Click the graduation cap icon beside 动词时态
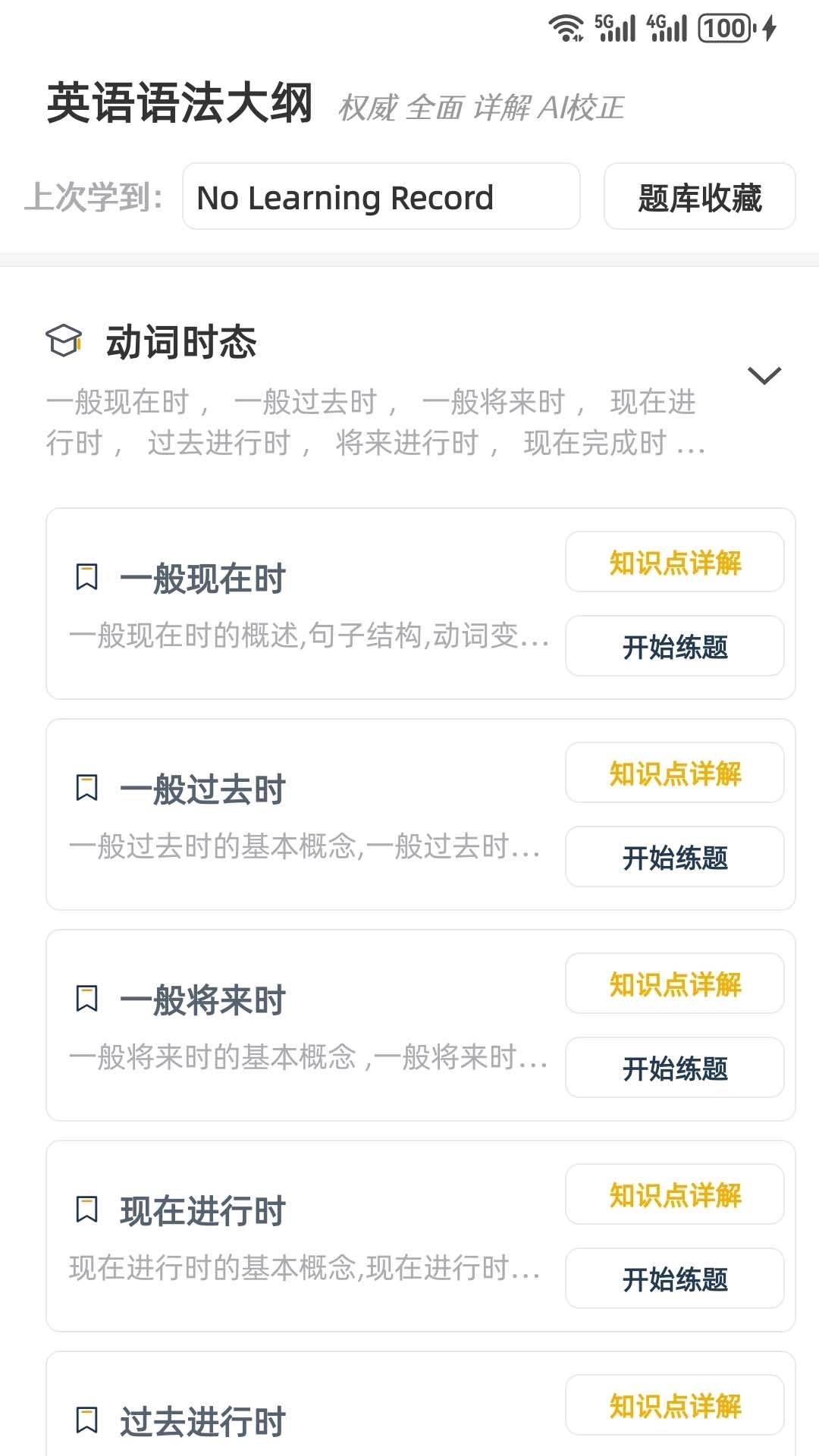This screenshot has width=819, height=1456. tap(65, 342)
